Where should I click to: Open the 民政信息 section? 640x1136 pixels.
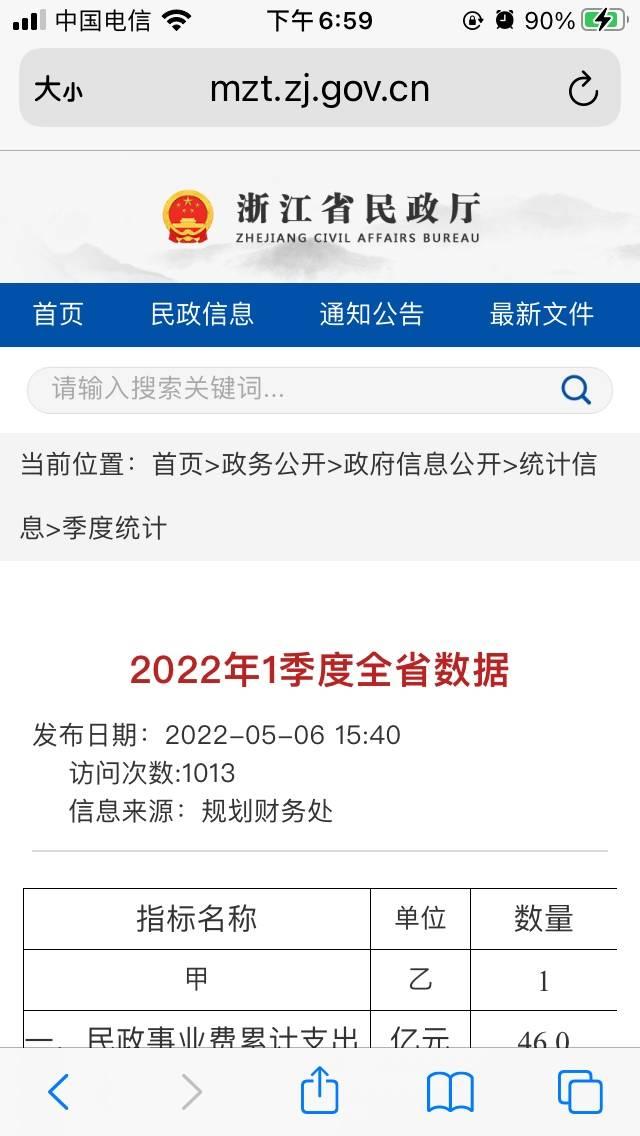point(202,314)
